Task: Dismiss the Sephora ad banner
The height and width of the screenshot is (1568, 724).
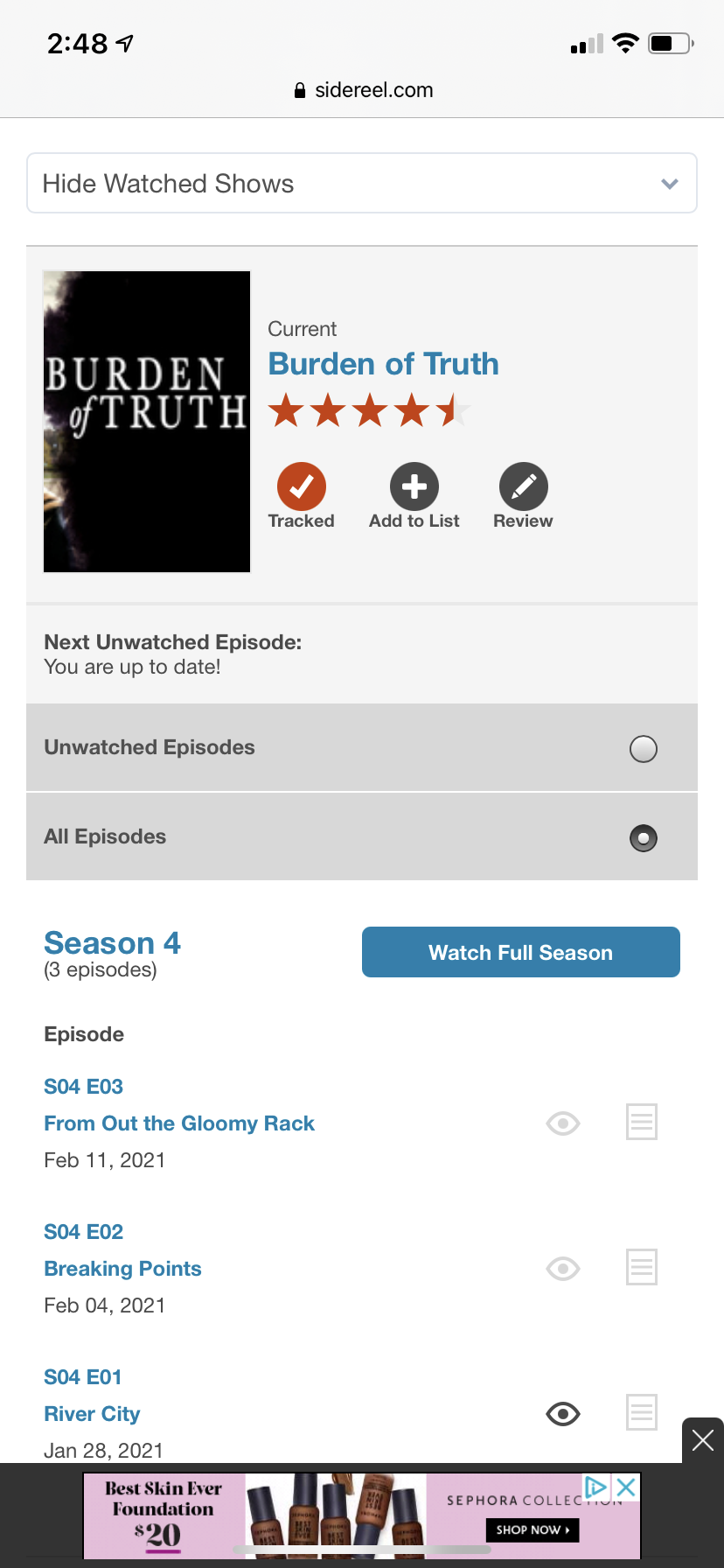Action: [x=703, y=1440]
